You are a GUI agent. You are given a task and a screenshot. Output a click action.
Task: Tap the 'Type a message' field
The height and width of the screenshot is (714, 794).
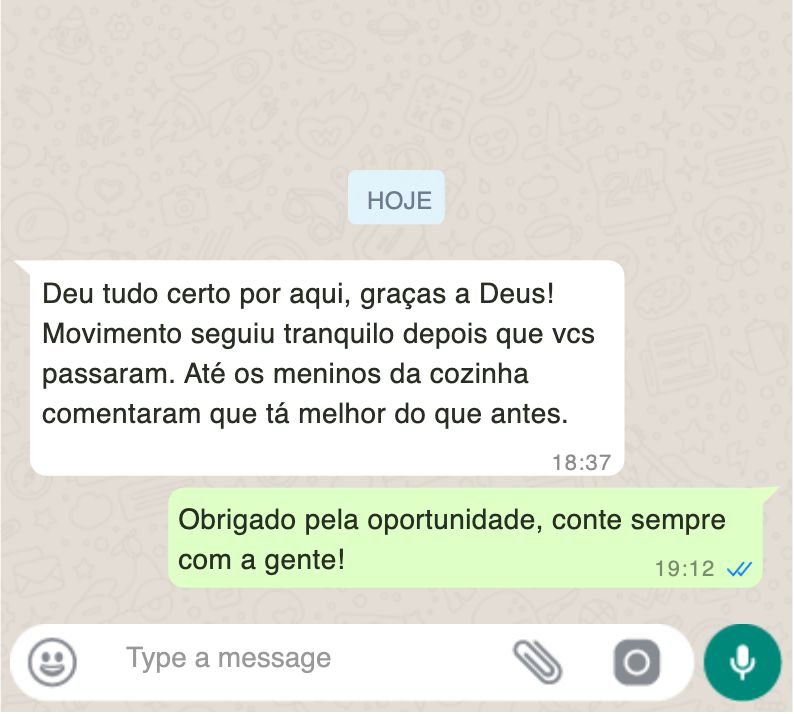[x=300, y=659]
